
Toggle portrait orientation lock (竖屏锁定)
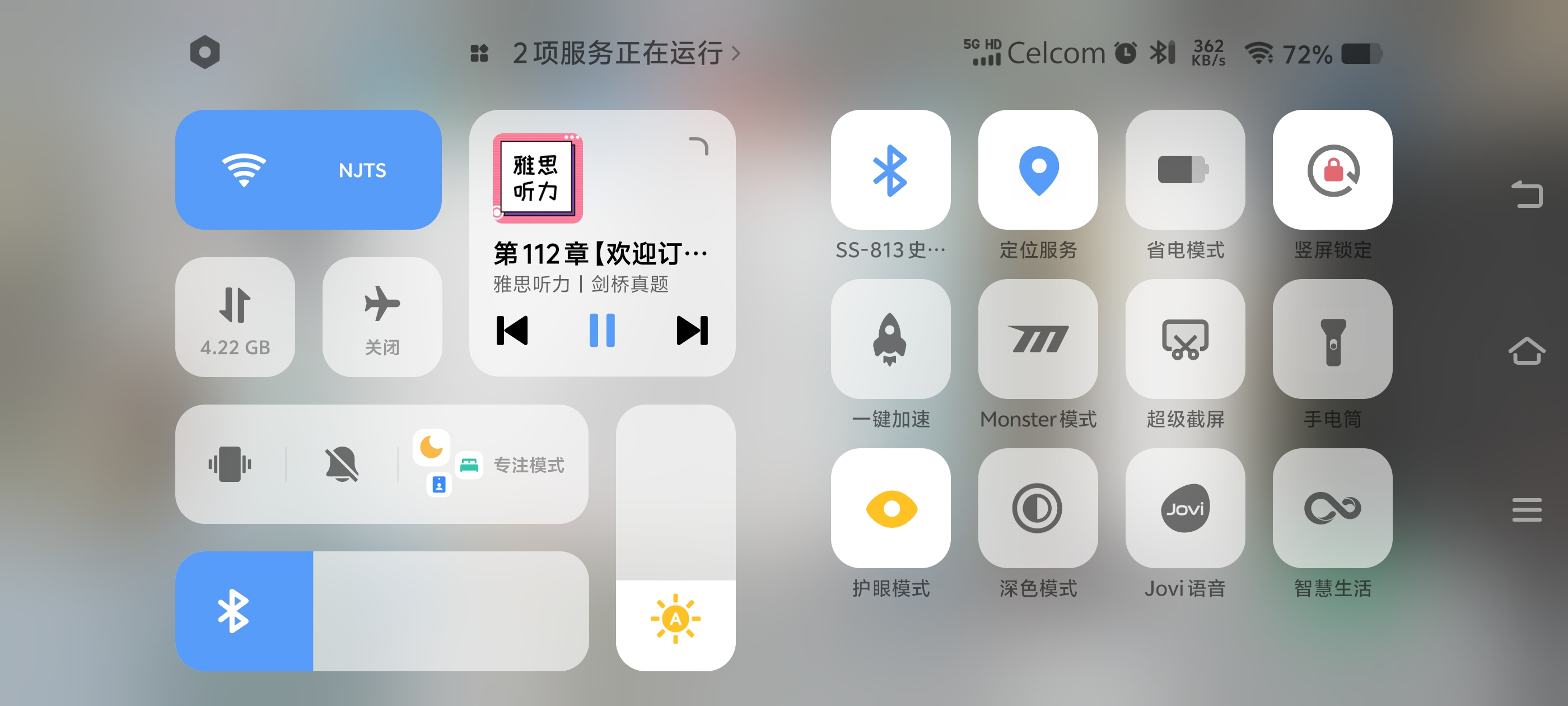(x=1332, y=170)
